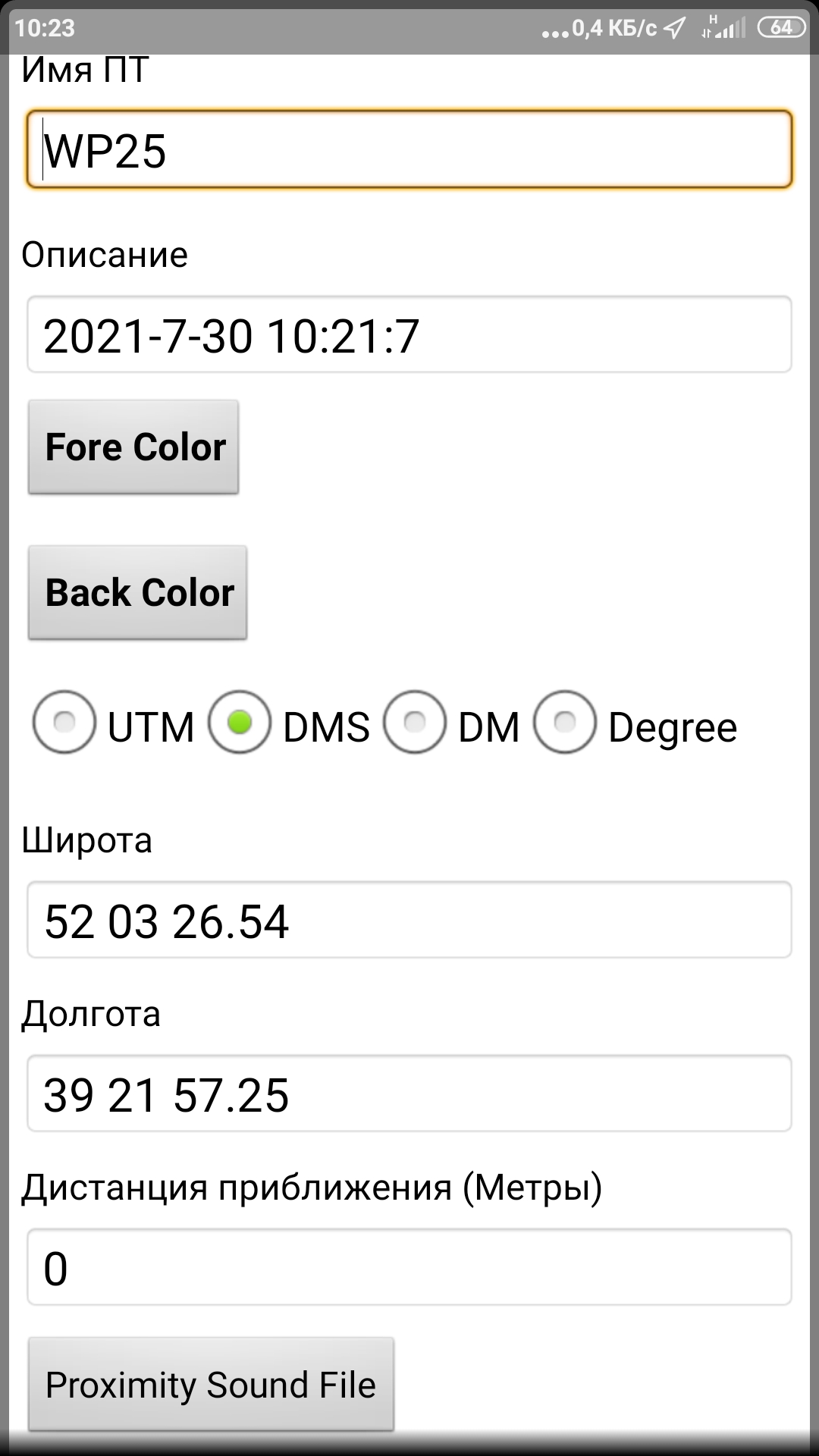Select the UTM coordinate format

pyautogui.click(x=64, y=722)
